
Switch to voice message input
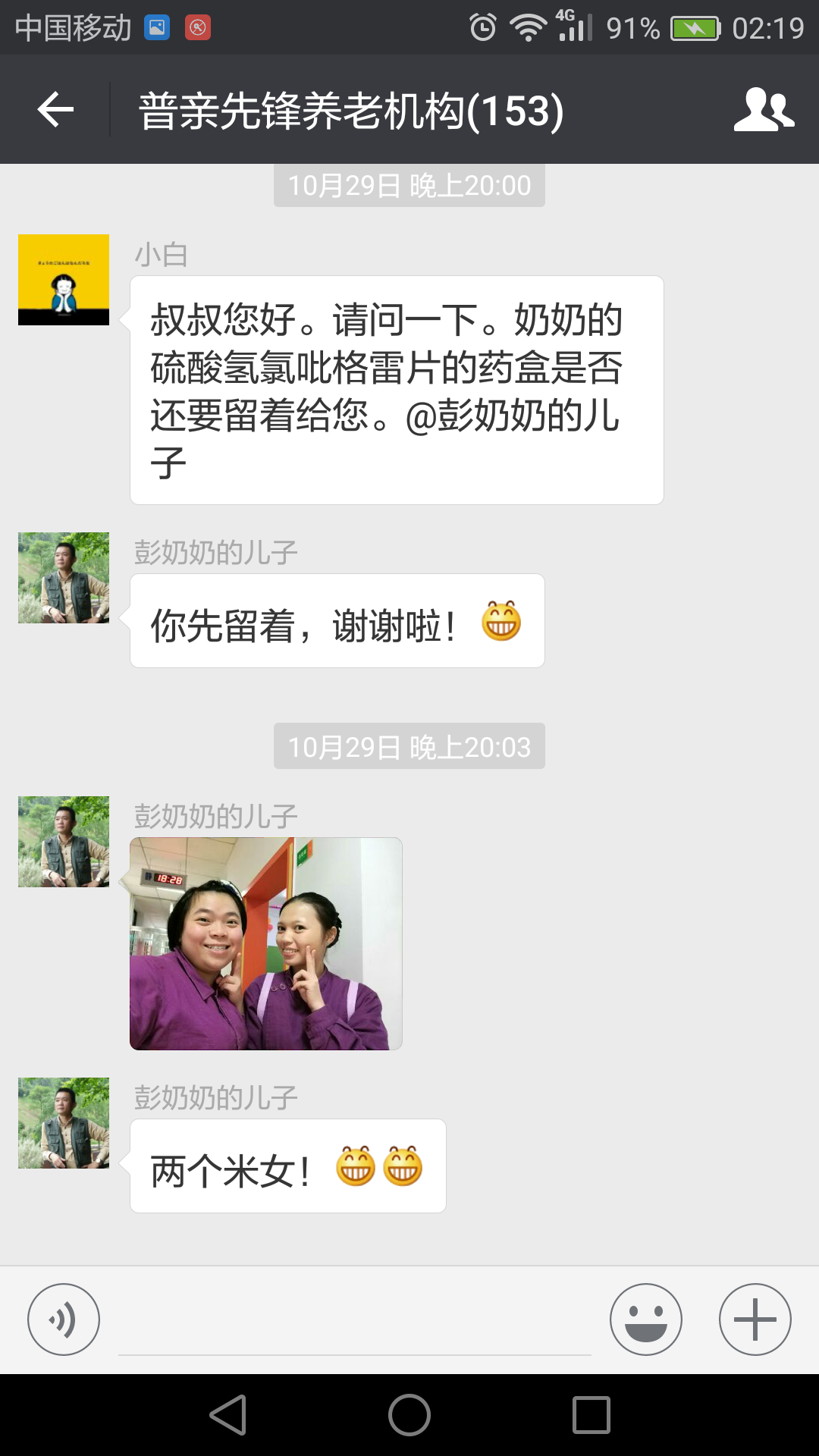[x=64, y=1319]
